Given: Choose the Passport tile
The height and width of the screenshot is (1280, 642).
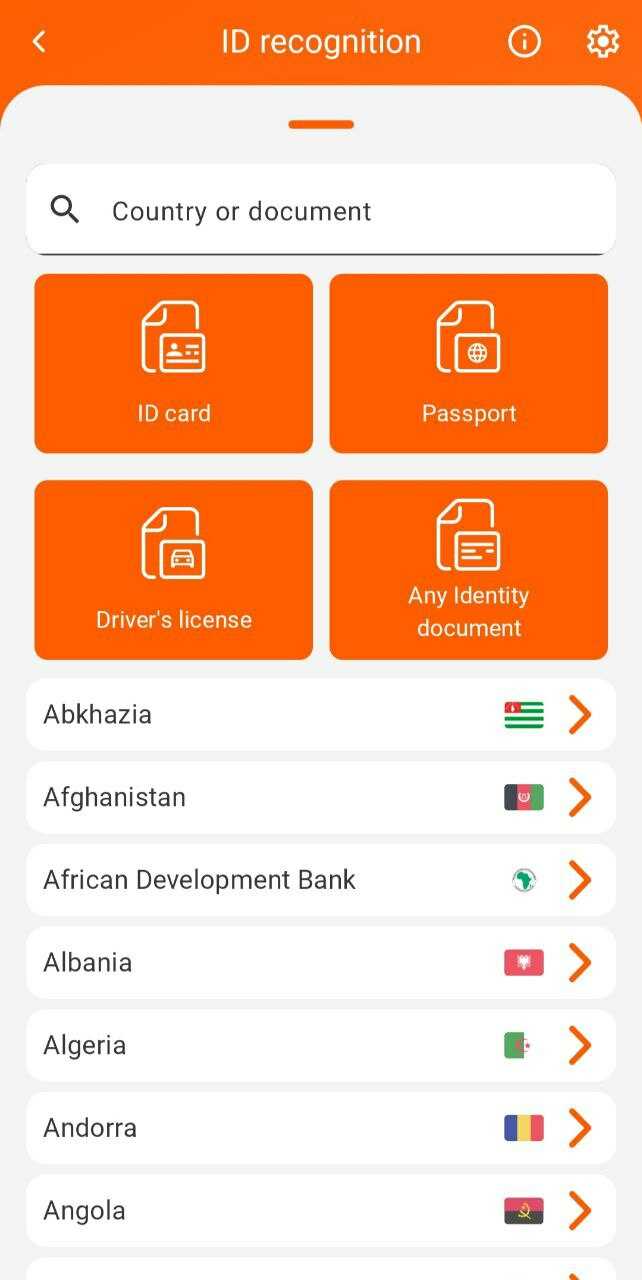Looking at the screenshot, I should [x=468, y=364].
